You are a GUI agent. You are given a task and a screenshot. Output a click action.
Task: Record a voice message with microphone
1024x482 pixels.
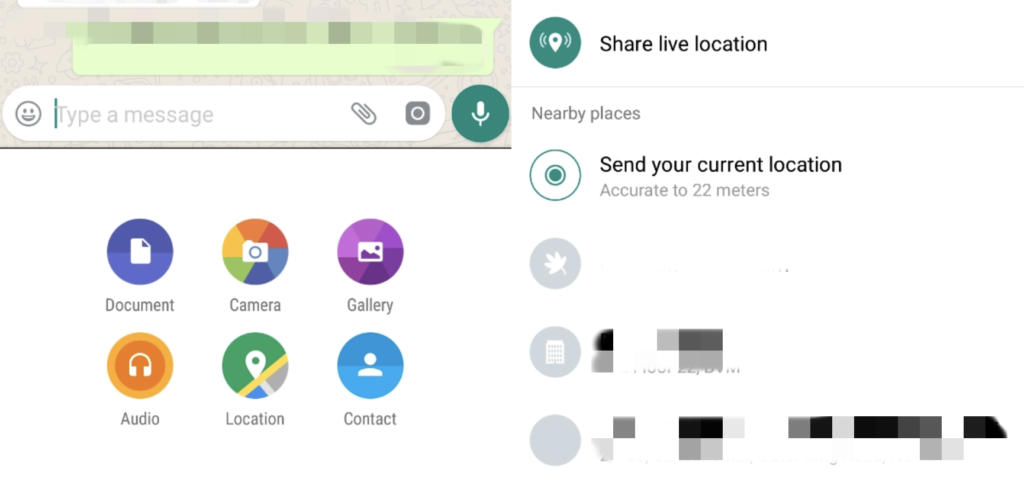(x=480, y=113)
